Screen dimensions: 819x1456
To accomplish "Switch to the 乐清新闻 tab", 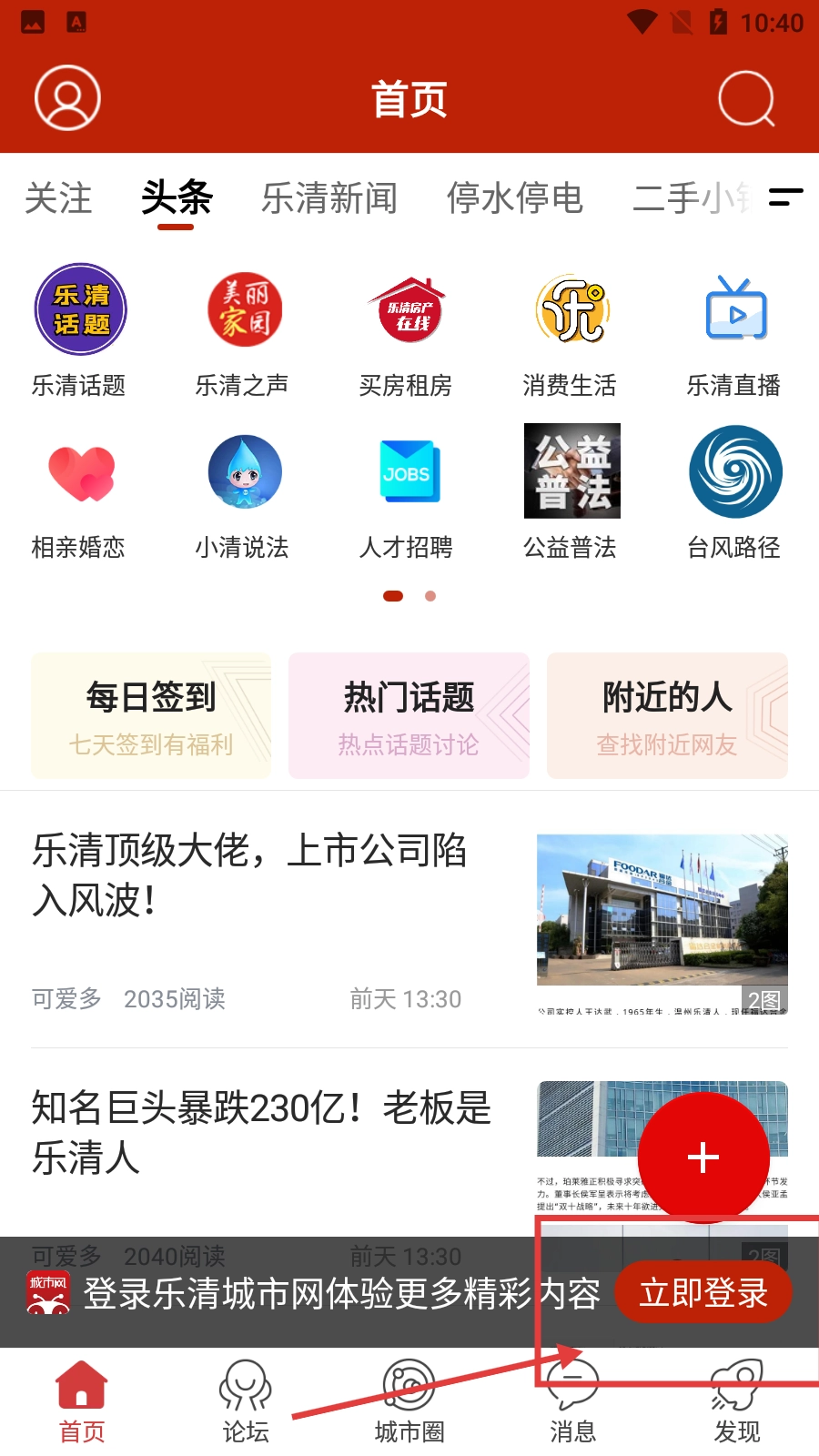I will point(329,198).
